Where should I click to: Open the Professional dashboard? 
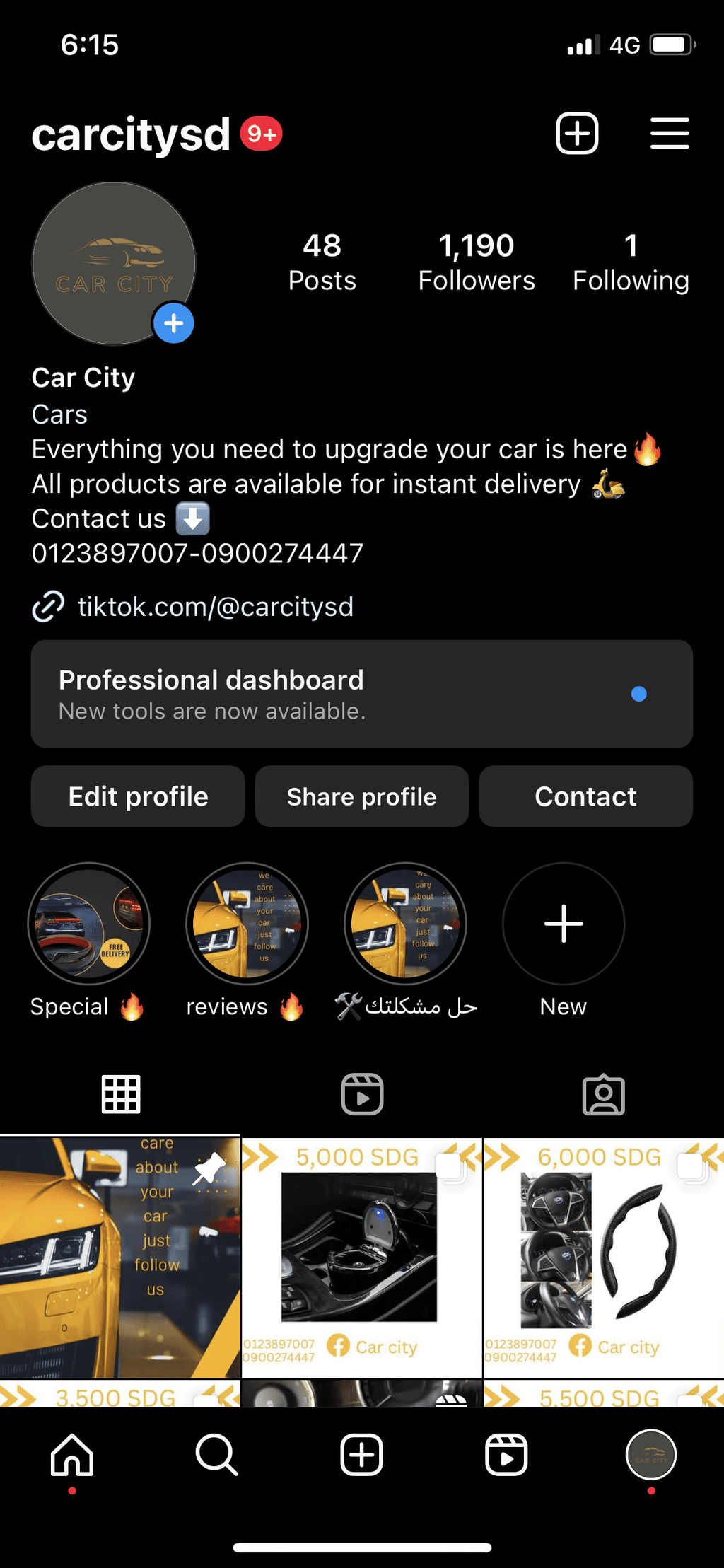362,694
